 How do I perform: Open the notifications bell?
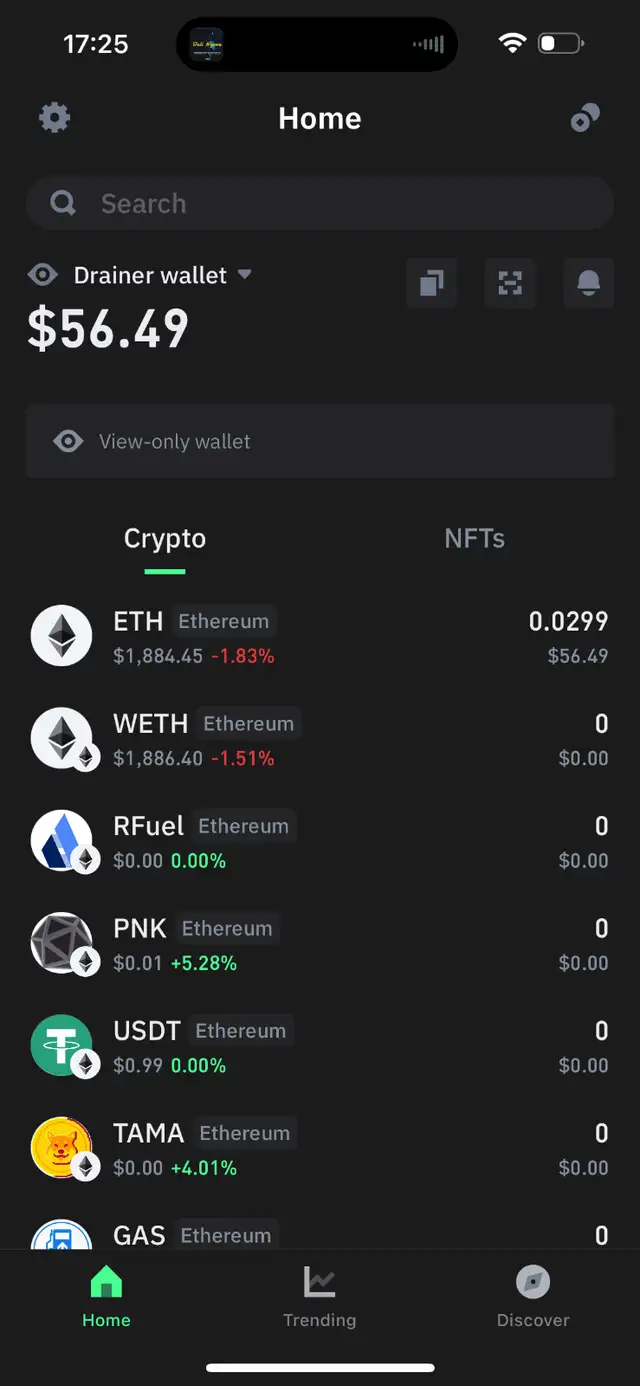click(x=589, y=283)
